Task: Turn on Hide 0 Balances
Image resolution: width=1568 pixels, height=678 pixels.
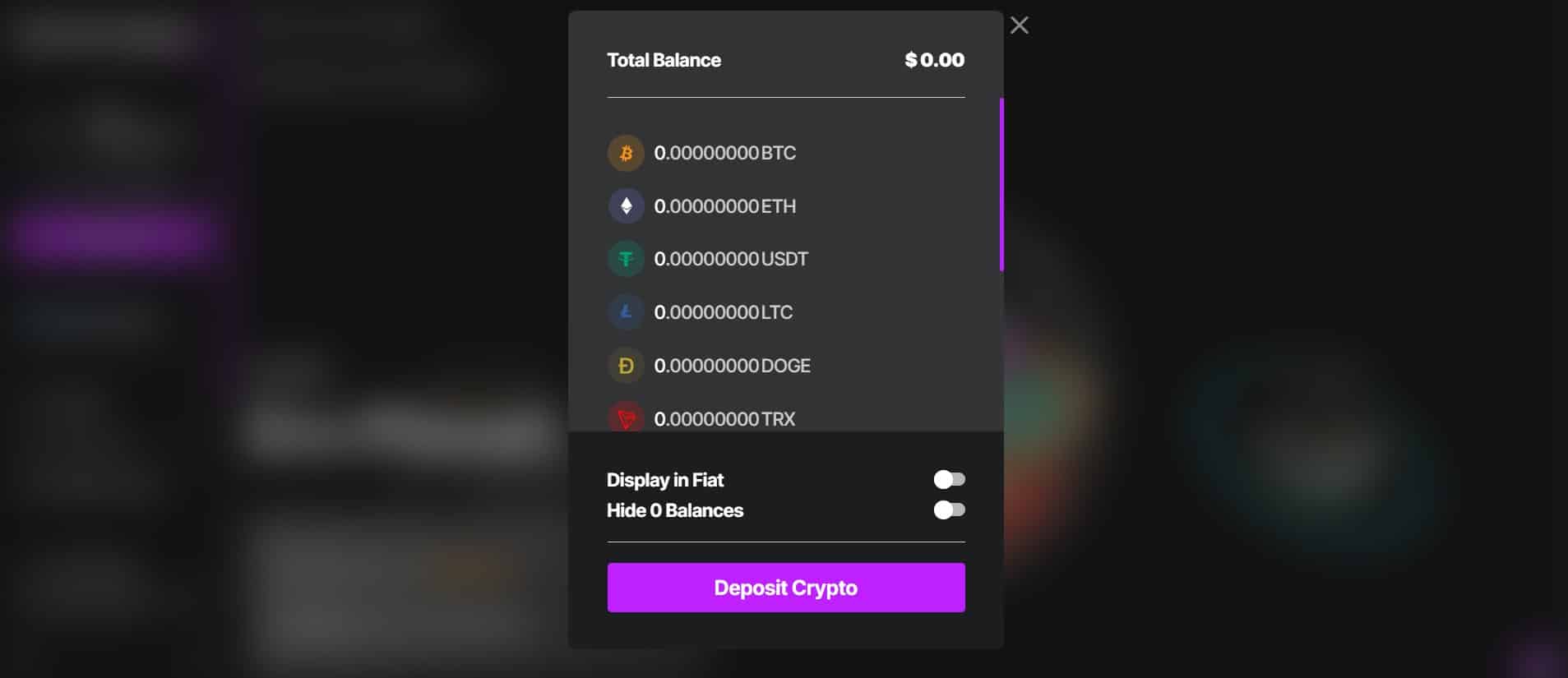Action: [949, 510]
